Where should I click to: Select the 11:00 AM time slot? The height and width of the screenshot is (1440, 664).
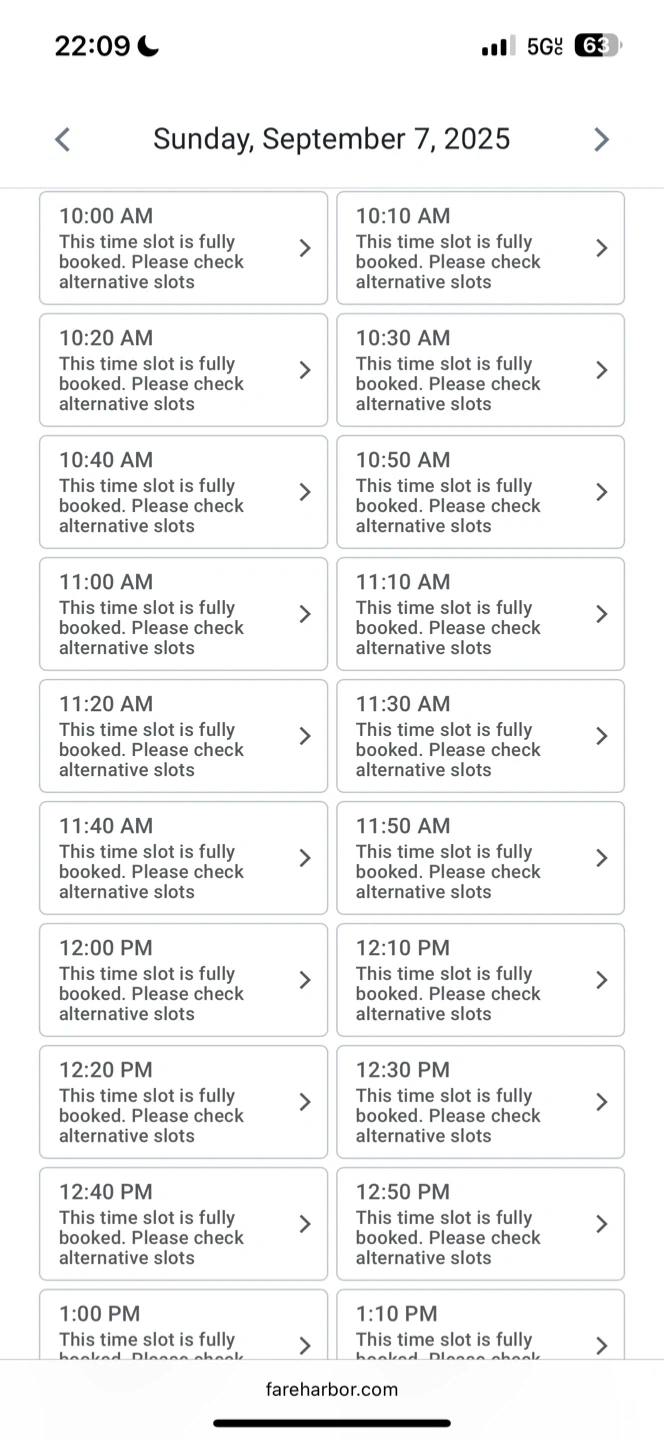(x=183, y=614)
